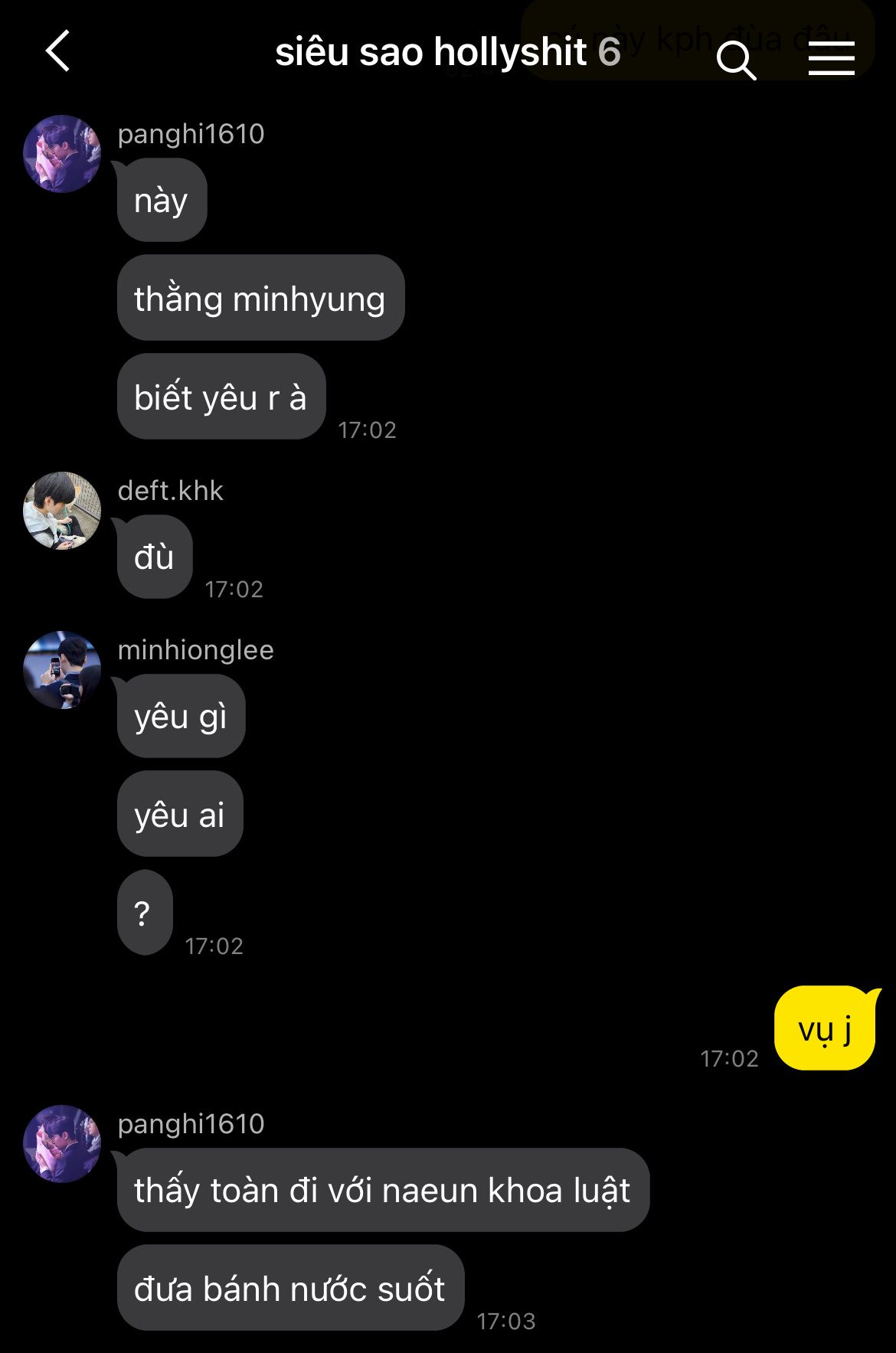Open panghi1610's avatar above the "này" message
896x1353 pixels.
click(62, 154)
